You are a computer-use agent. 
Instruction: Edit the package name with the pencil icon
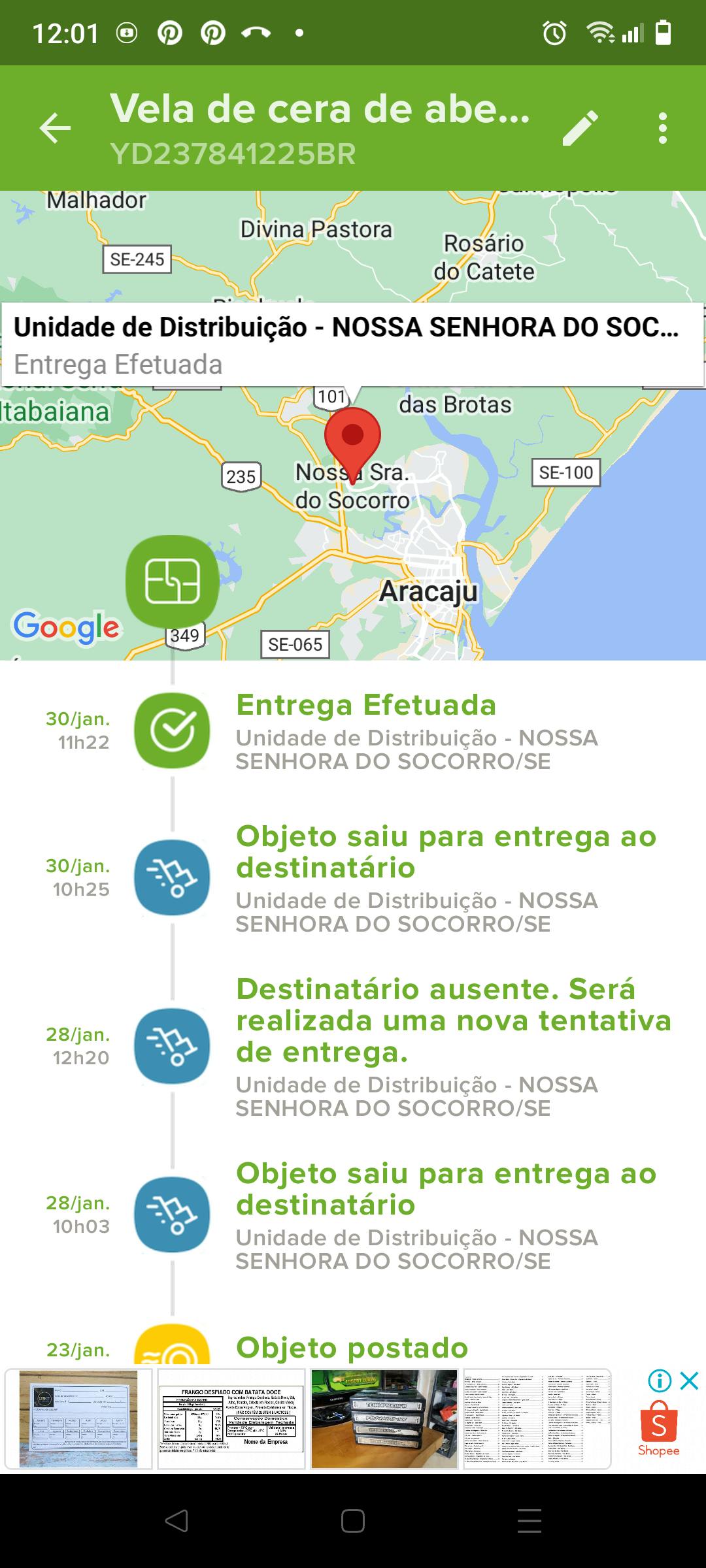[x=580, y=127]
